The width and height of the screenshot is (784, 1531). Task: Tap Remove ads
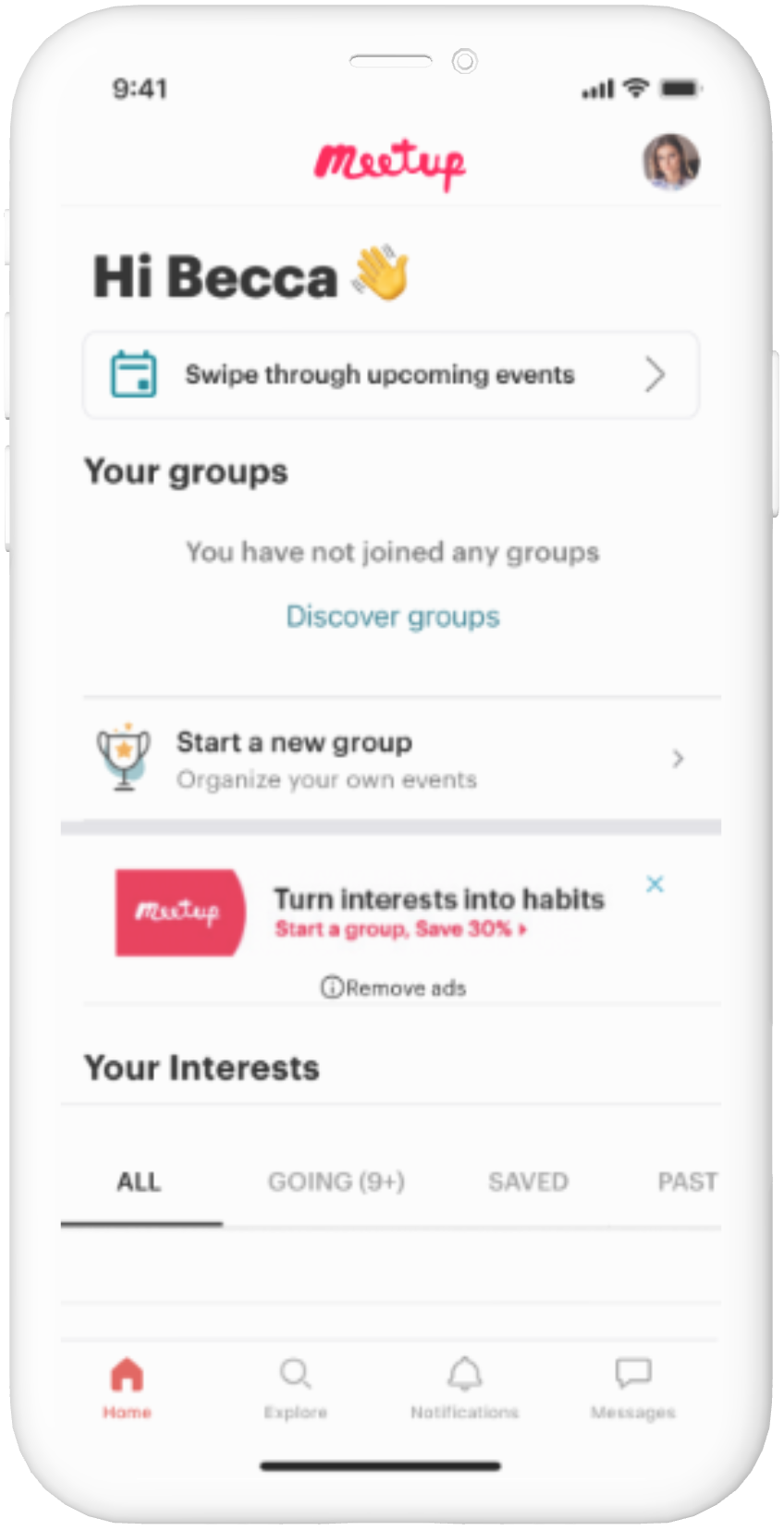point(394,987)
